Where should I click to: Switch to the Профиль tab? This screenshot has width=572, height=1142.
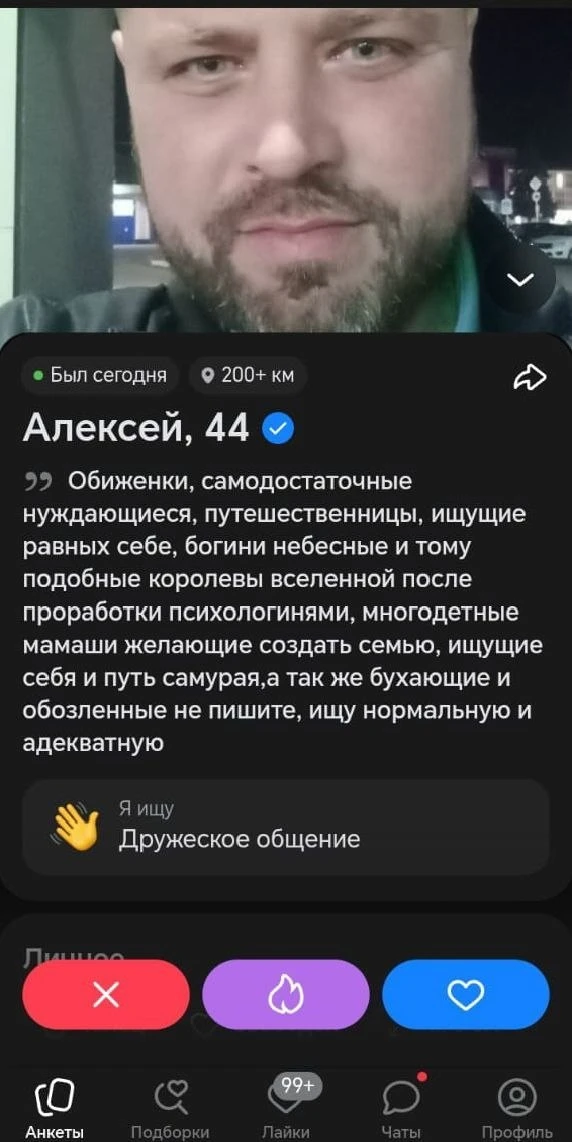point(517,1107)
